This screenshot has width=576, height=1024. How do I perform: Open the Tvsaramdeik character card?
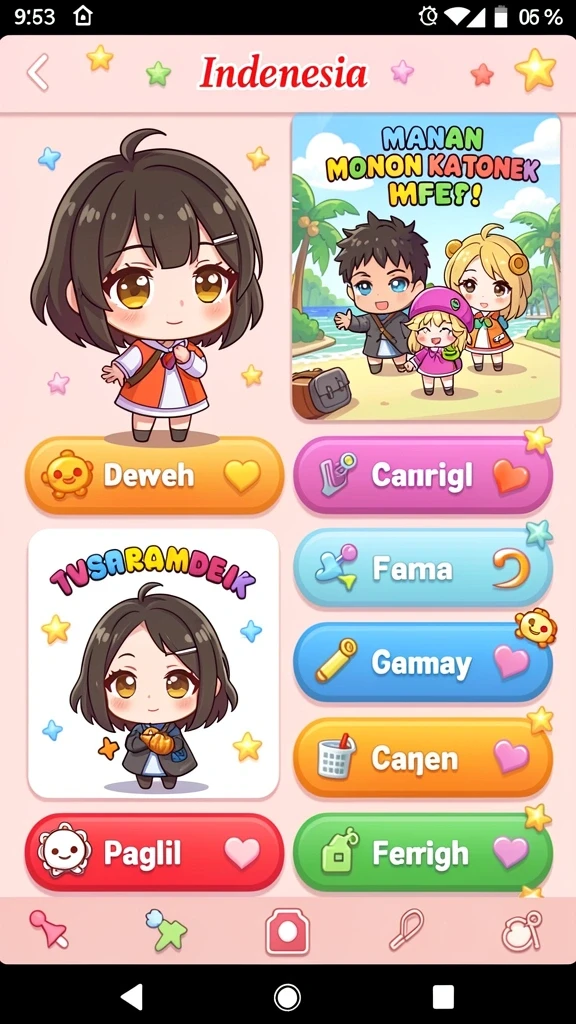[x=153, y=664]
